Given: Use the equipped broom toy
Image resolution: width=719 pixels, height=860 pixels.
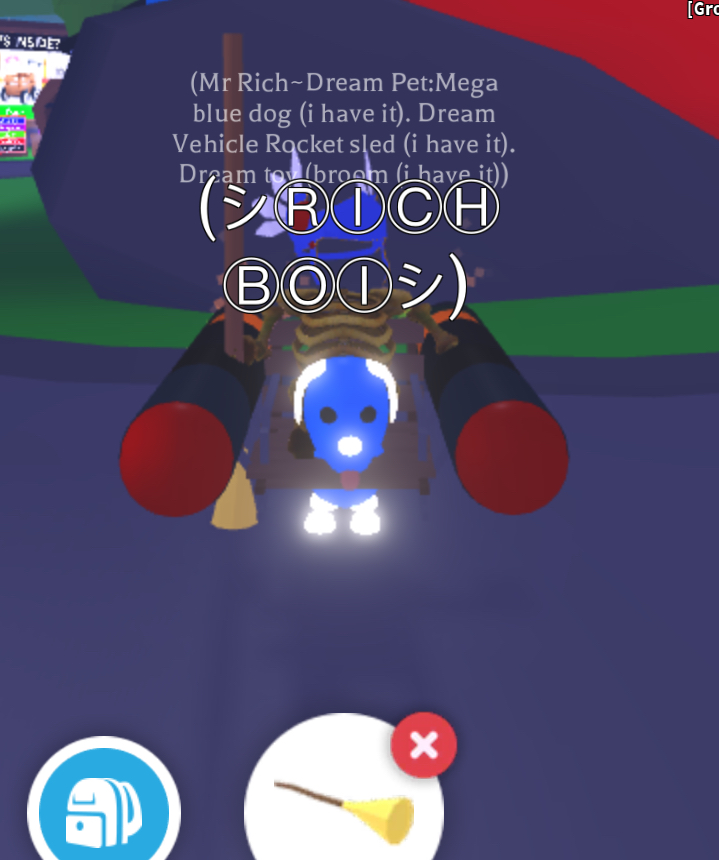Looking at the screenshot, I should 344,795.
